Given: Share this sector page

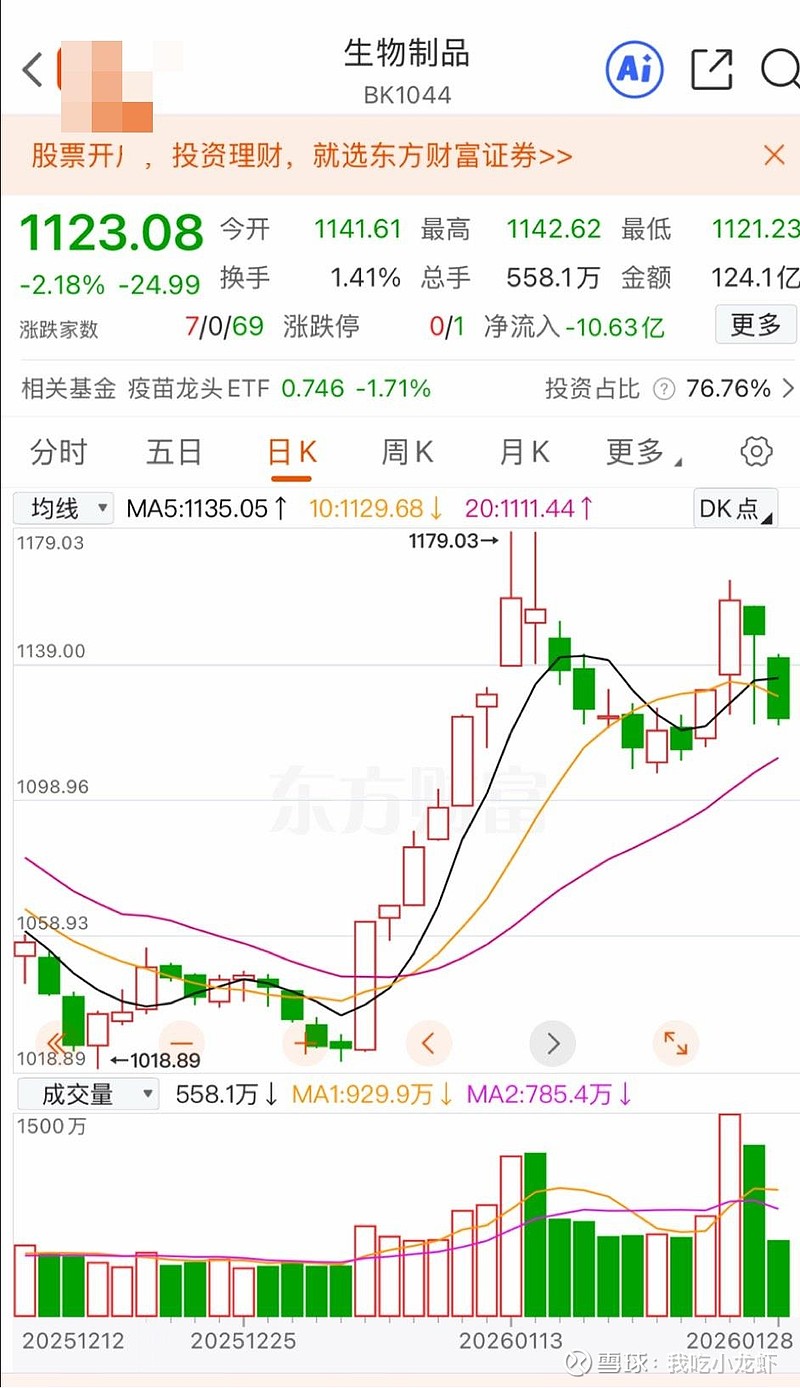Looking at the screenshot, I should click(x=712, y=69).
